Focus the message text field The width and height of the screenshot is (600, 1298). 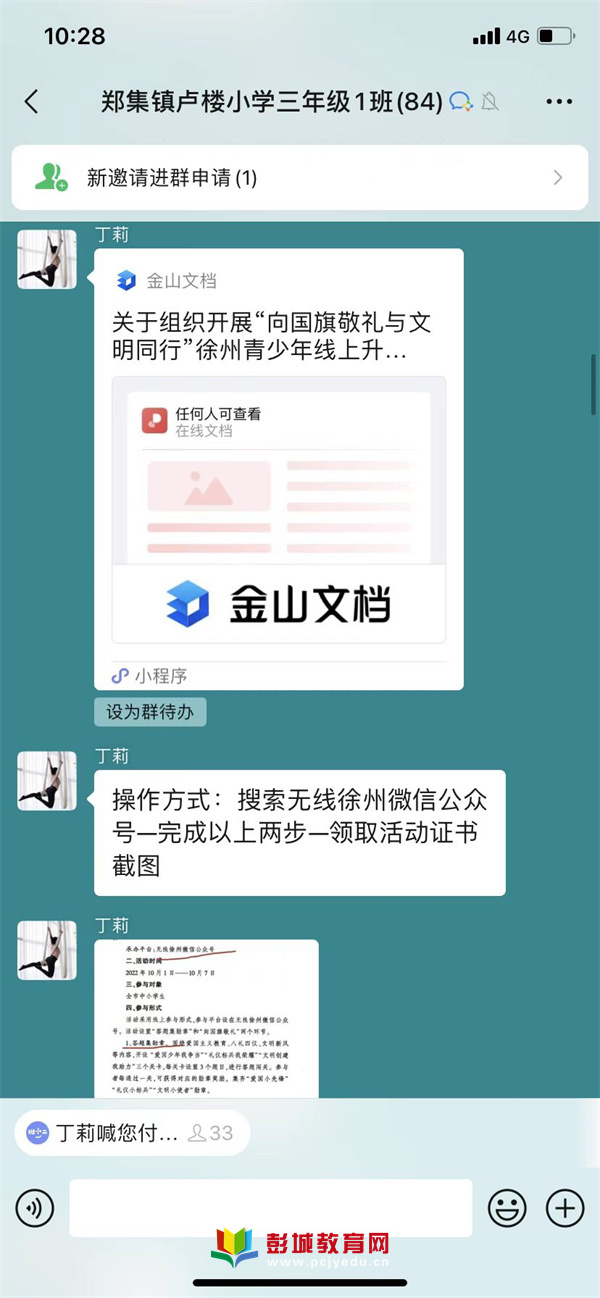click(x=270, y=1209)
